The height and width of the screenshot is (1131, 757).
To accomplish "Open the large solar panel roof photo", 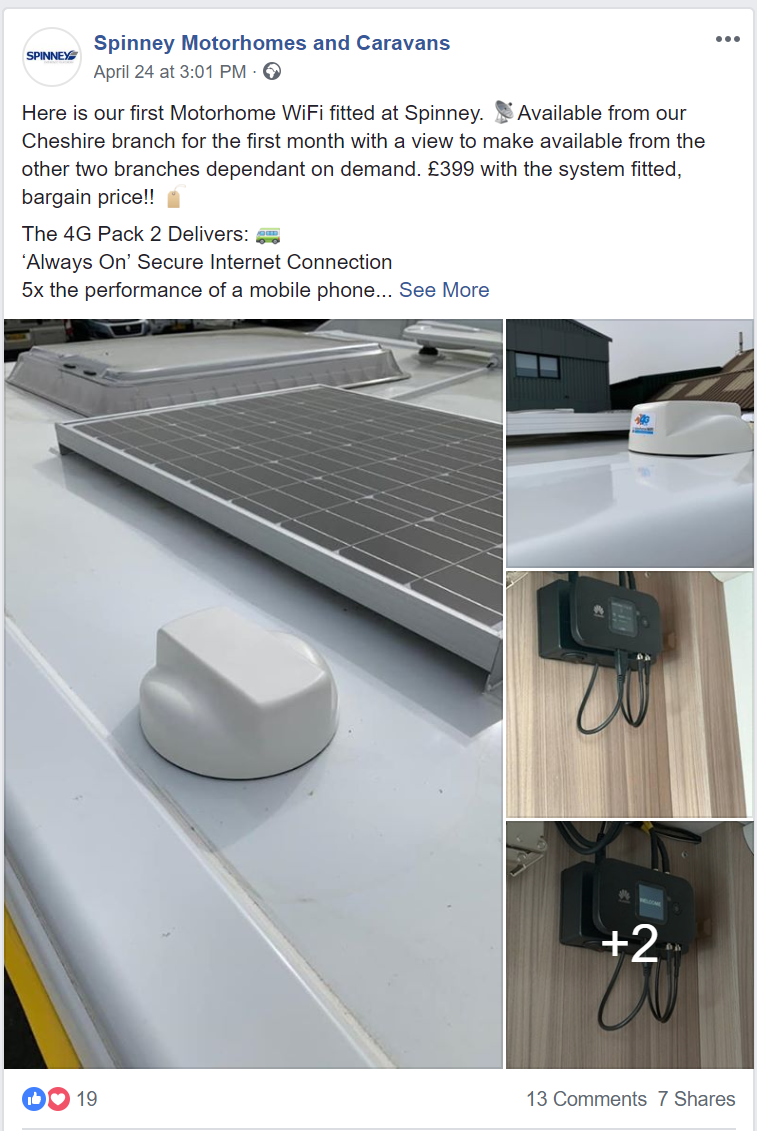I will (x=253, y=693).
